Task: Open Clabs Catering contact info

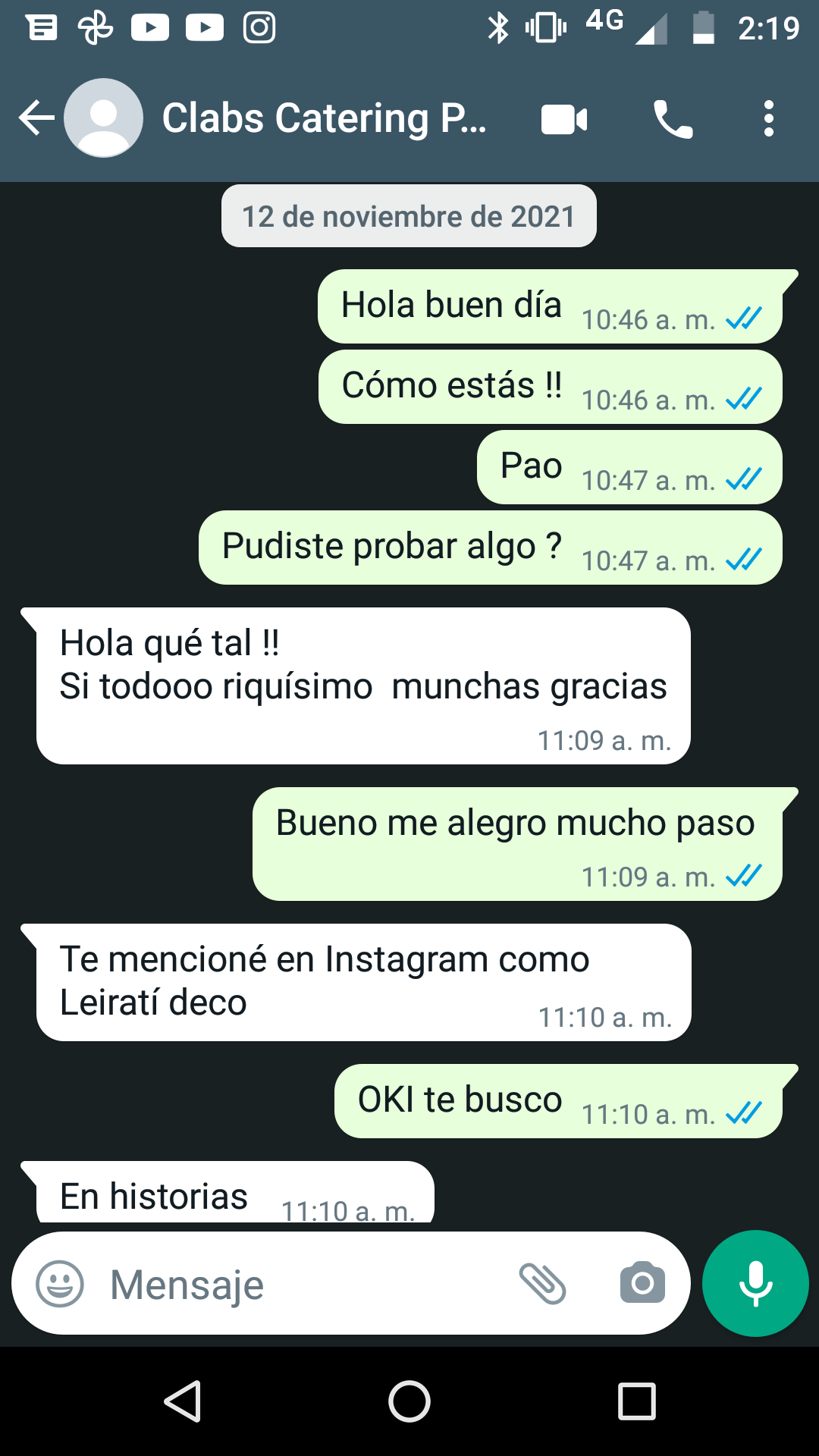Action: 324,118
